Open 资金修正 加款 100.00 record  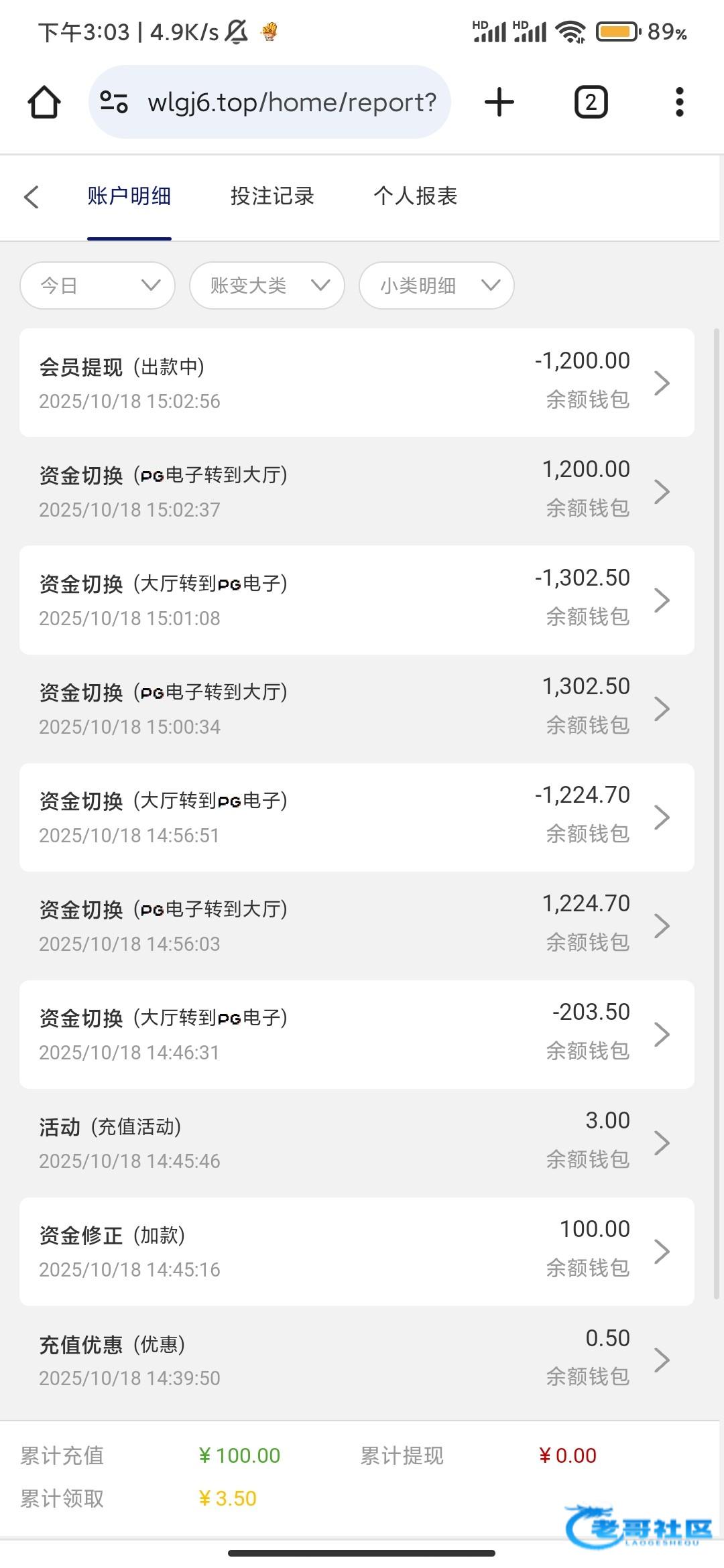click(x=357, y=1251)
